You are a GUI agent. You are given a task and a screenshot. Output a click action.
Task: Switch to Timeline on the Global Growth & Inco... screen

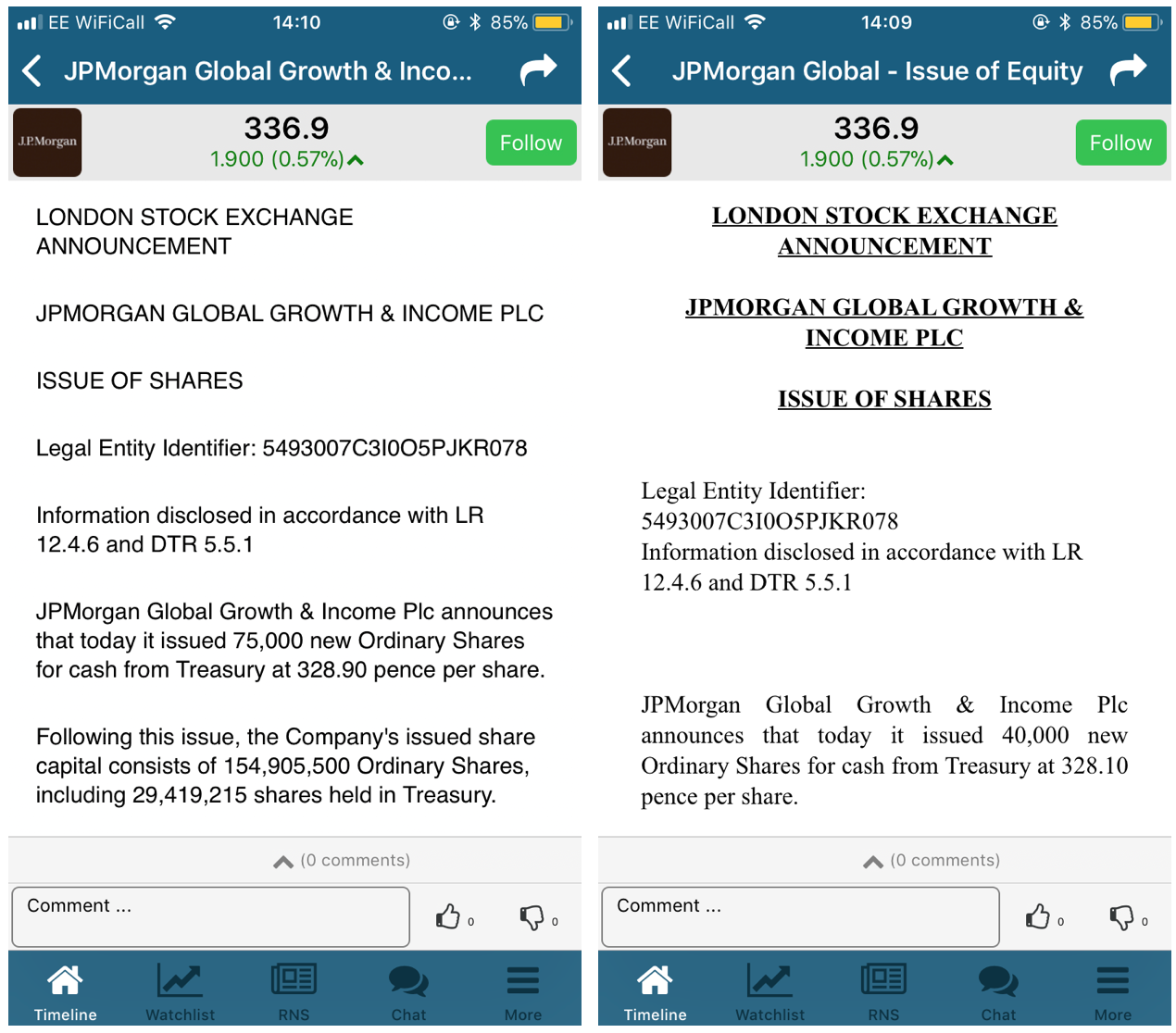pyautogui.click(x=65, y=992)
